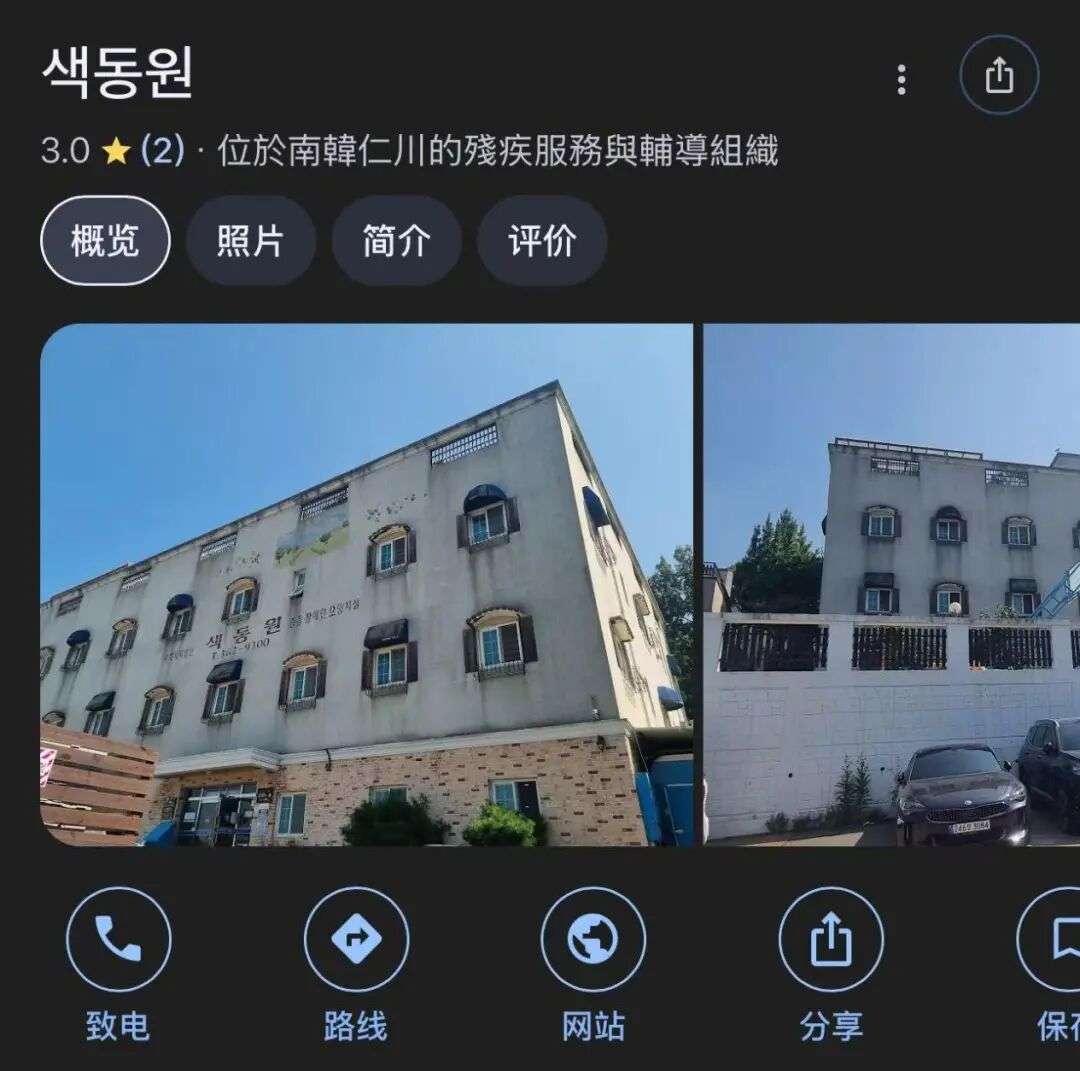The image size is (1080, 1071).
Task: Open the photo with the parked cars
Action: pos(892,584)
